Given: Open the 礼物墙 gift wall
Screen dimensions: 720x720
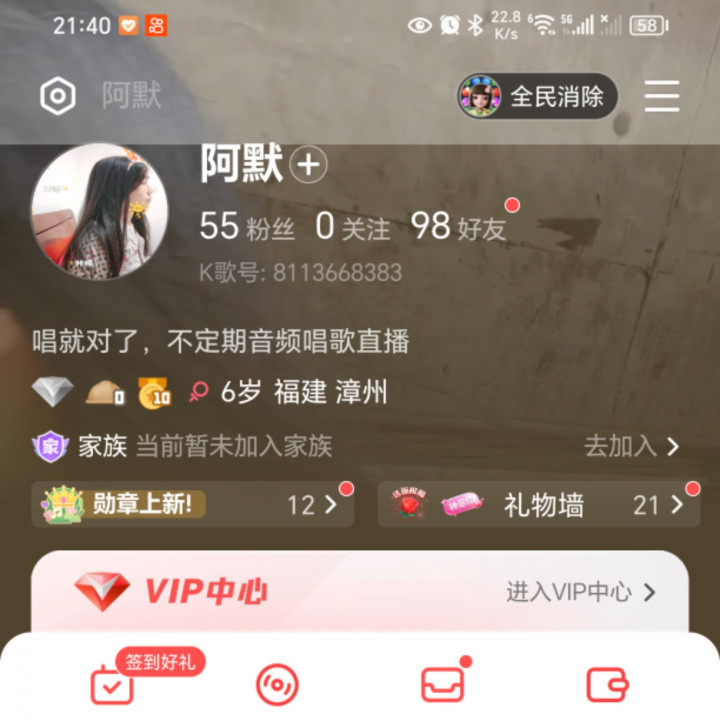Looking at the screenshot, I should click(x=538, y=505).
